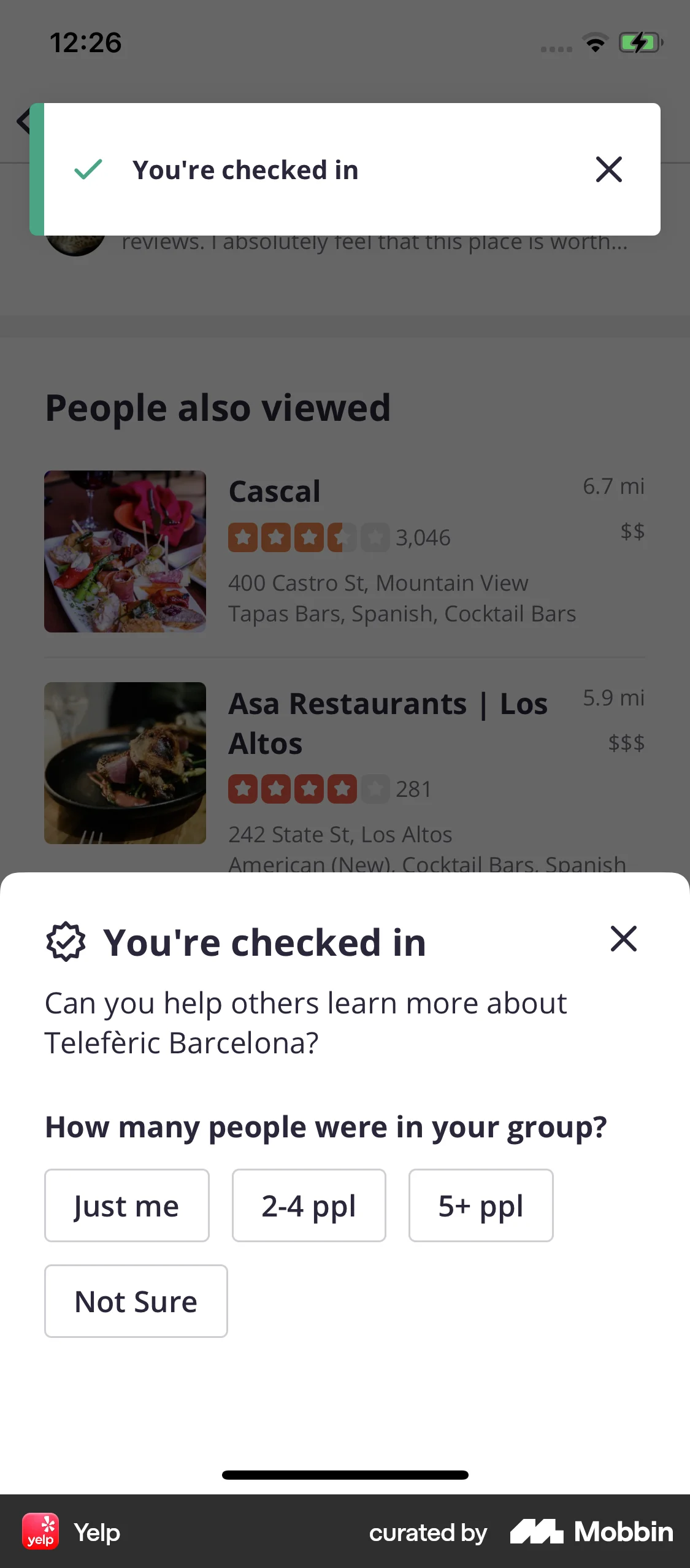Dismiss the checked-in toast notification
690x1568 pixels.
click(608, 170)
